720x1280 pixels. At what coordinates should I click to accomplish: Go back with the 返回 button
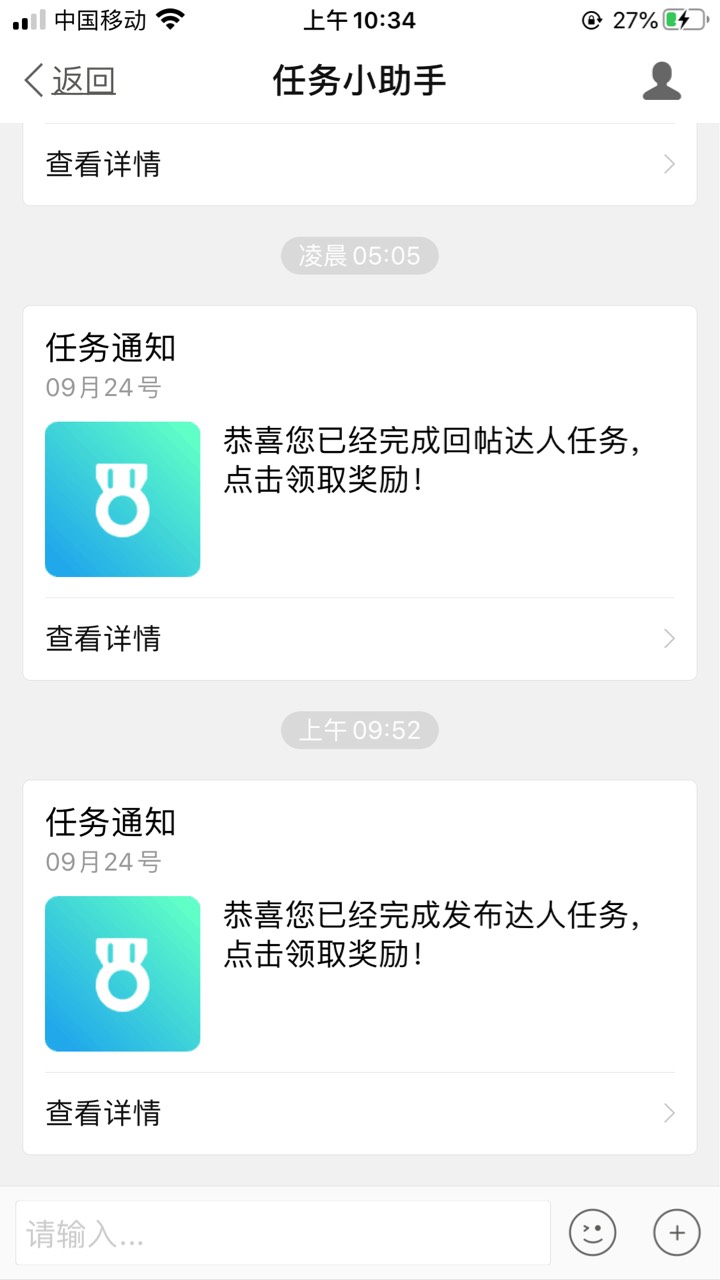click(x=70, y=80)
